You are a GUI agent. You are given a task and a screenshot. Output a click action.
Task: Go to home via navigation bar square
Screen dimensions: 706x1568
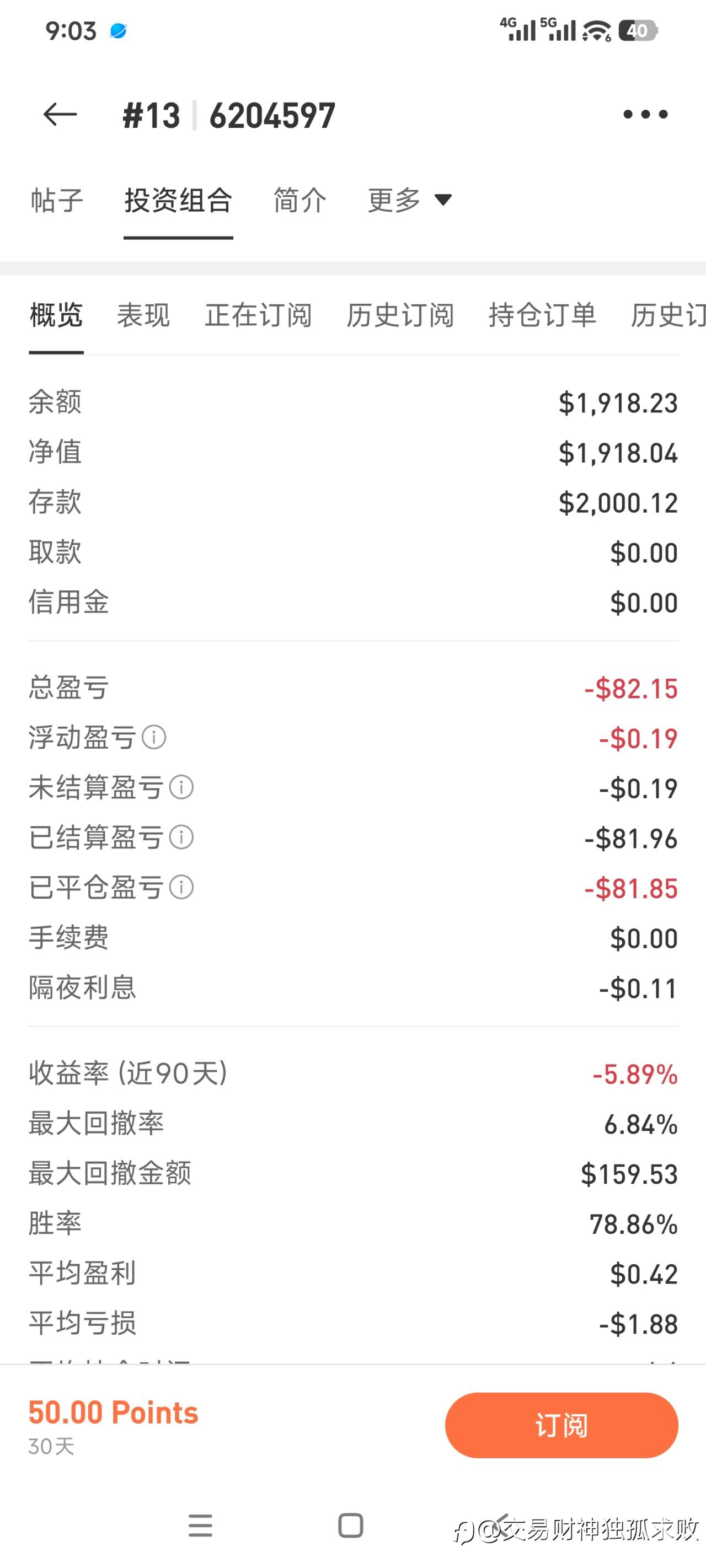tap(350, 1526)
